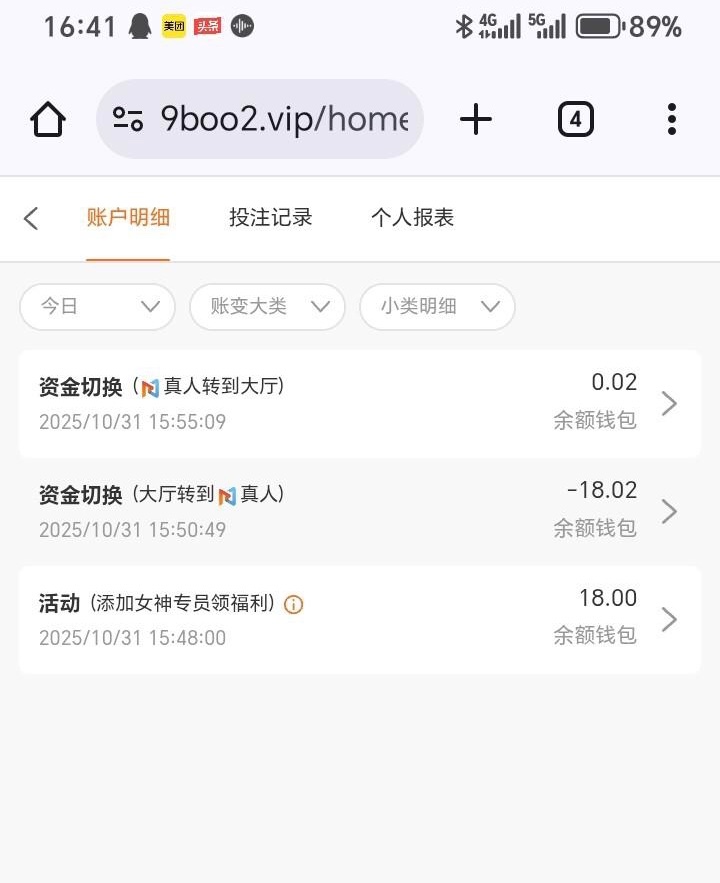Open the 大厅转到真人 -18.02 record
Image resolution: width=720 pixels, height=883 pixels.
[360, 511]
